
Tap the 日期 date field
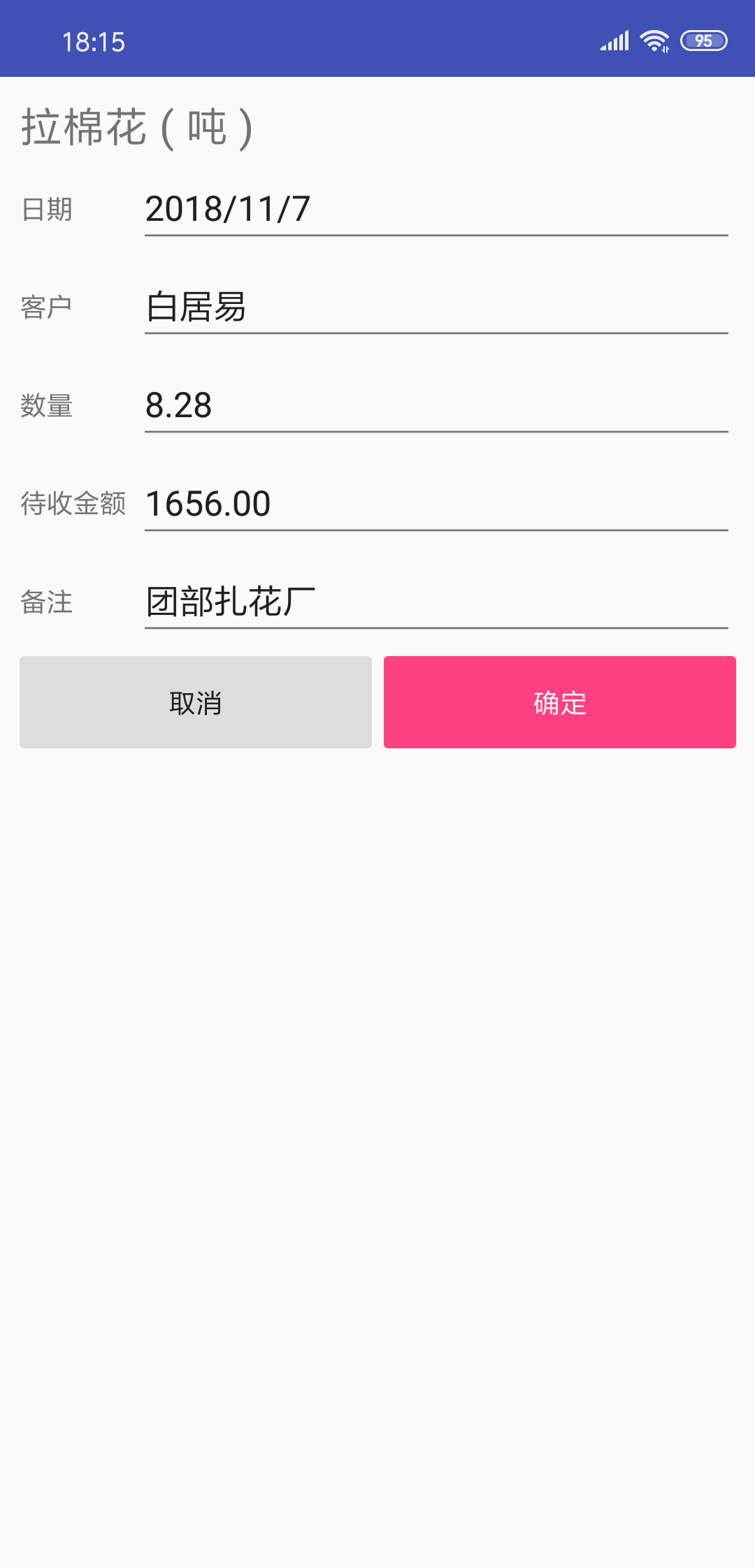(x=436, y=210)
